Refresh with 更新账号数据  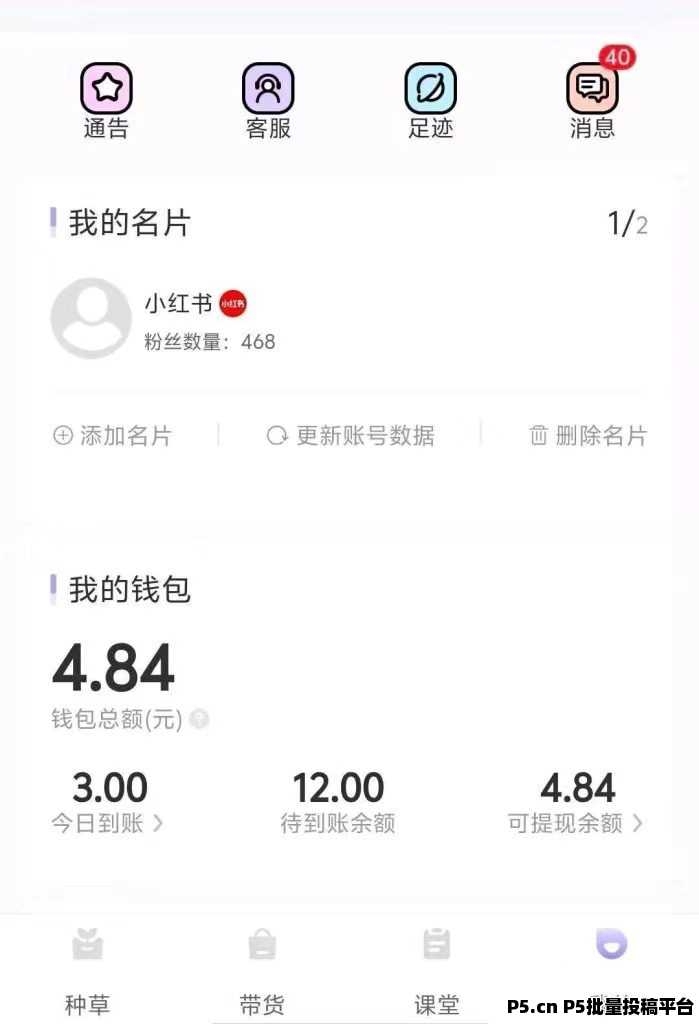(x=350, y=436)
